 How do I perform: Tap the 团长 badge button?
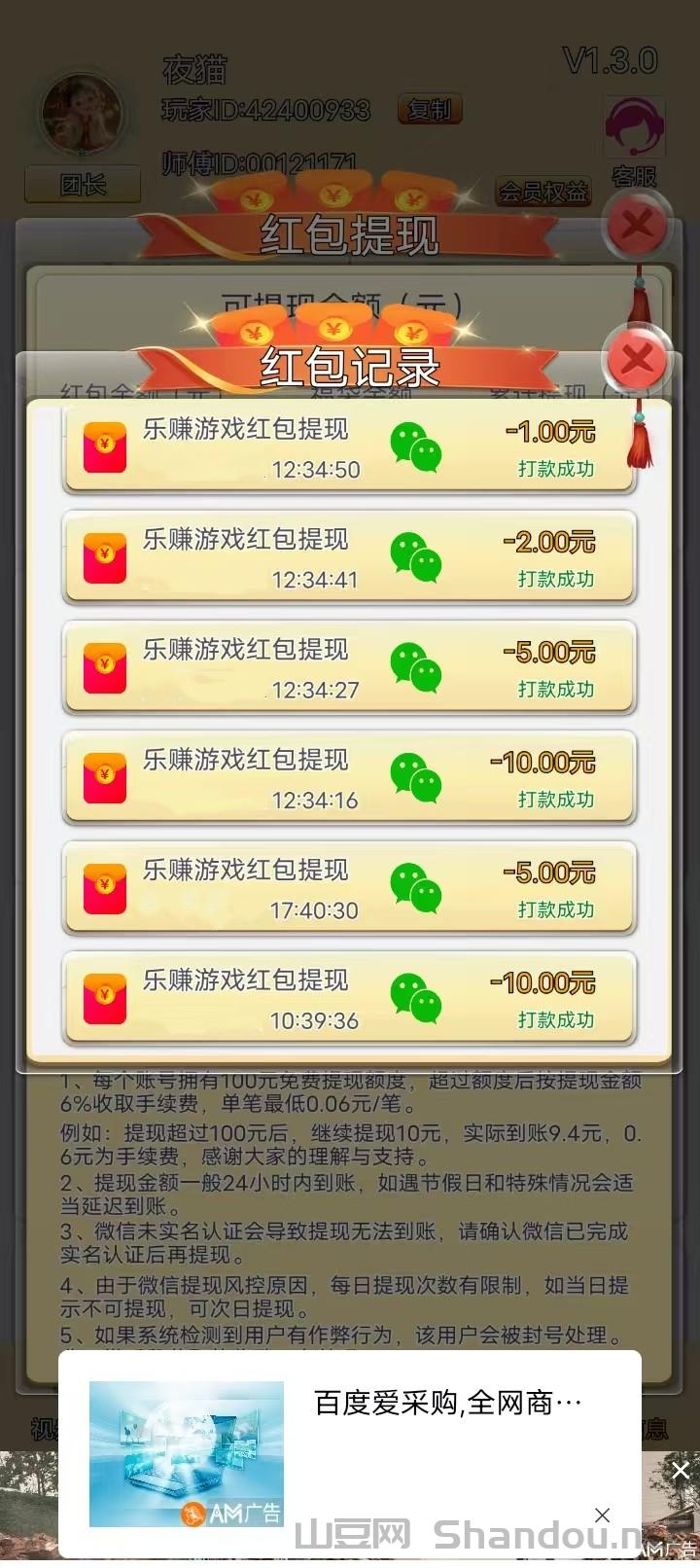click(x=83, y=184)
